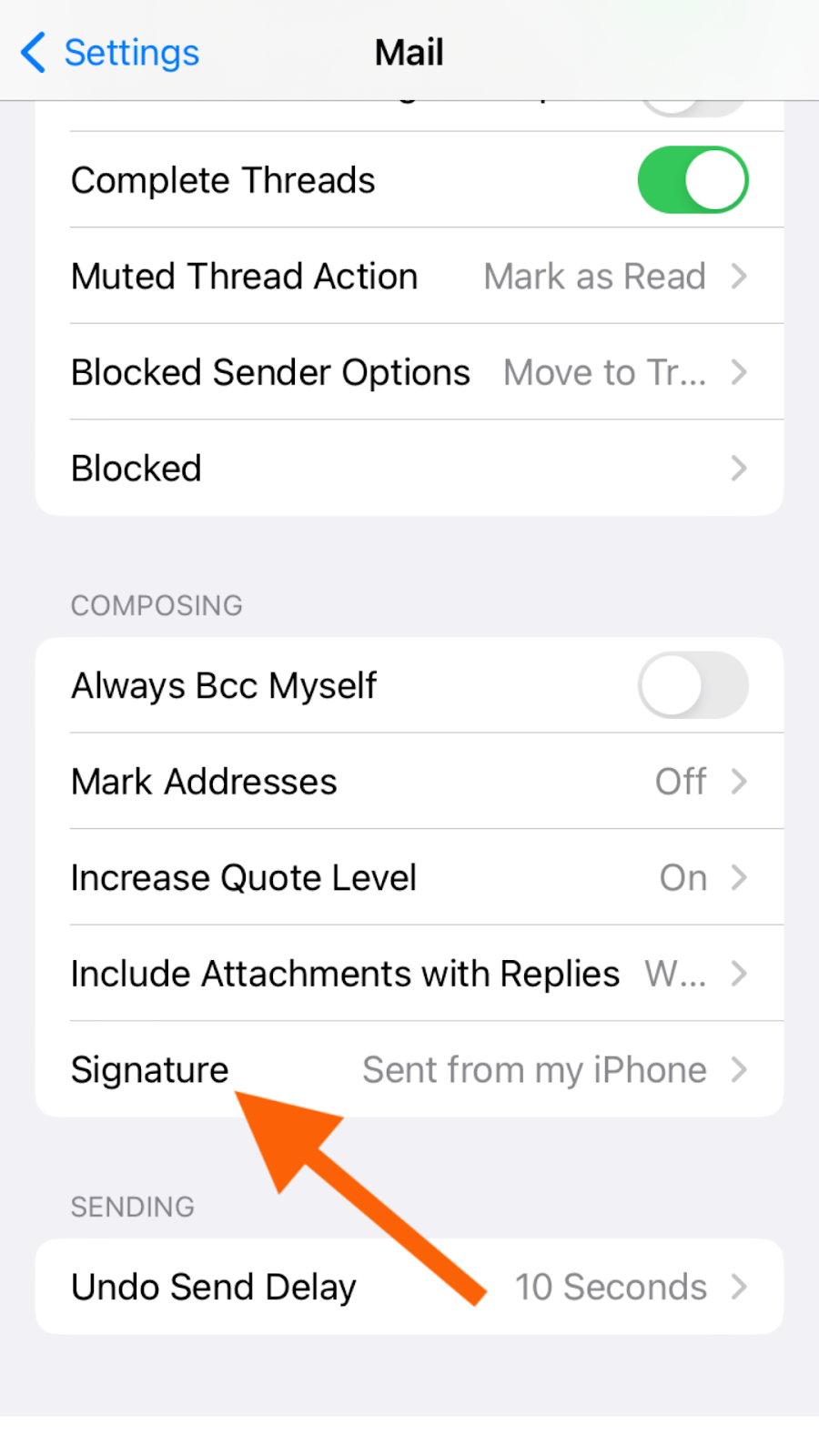Open Mark Addresses setting
The width and height of the screenshot is (819, 1456).
point(409,782)
